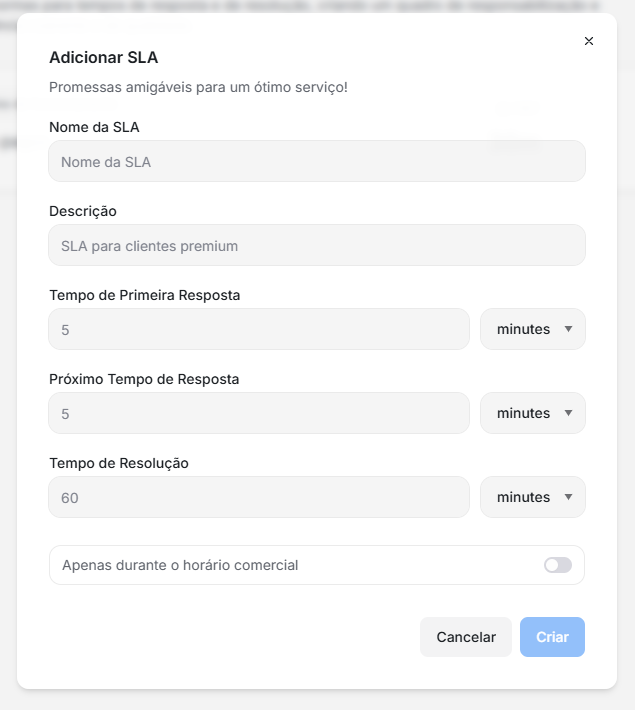Open the unit dropdown for Tempo de Primeira Resposta
The height and width of the screenshot is (710, 635).
(533, 329)
